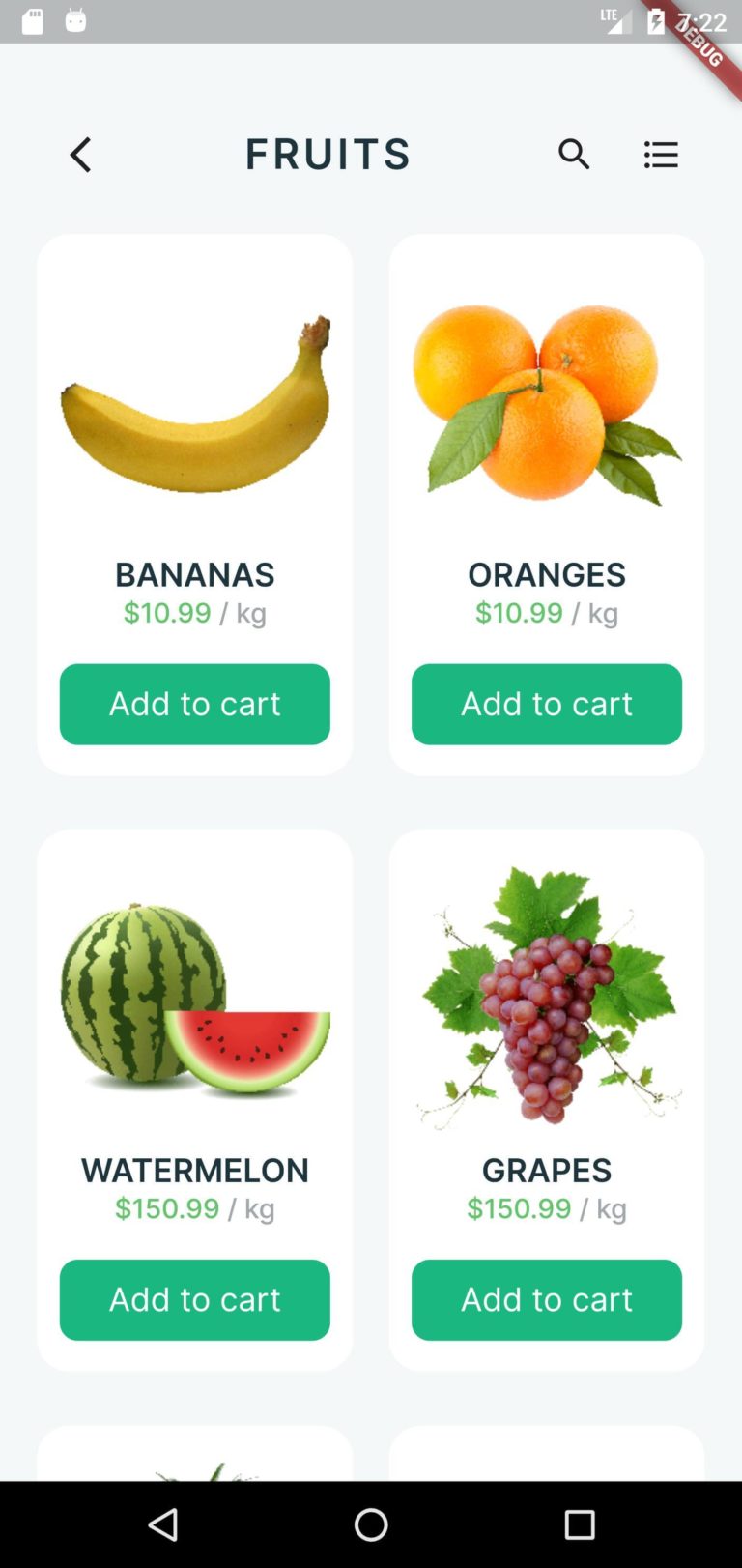
Task: Add Oranges to cart
Action: tap(547, 704)
